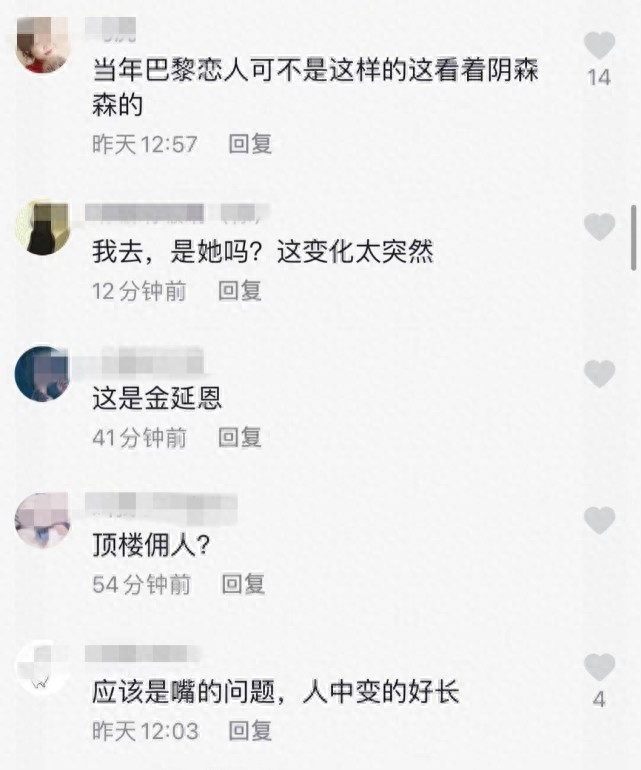Reply to the comment '顶楼佣人？'

(244, 584)
